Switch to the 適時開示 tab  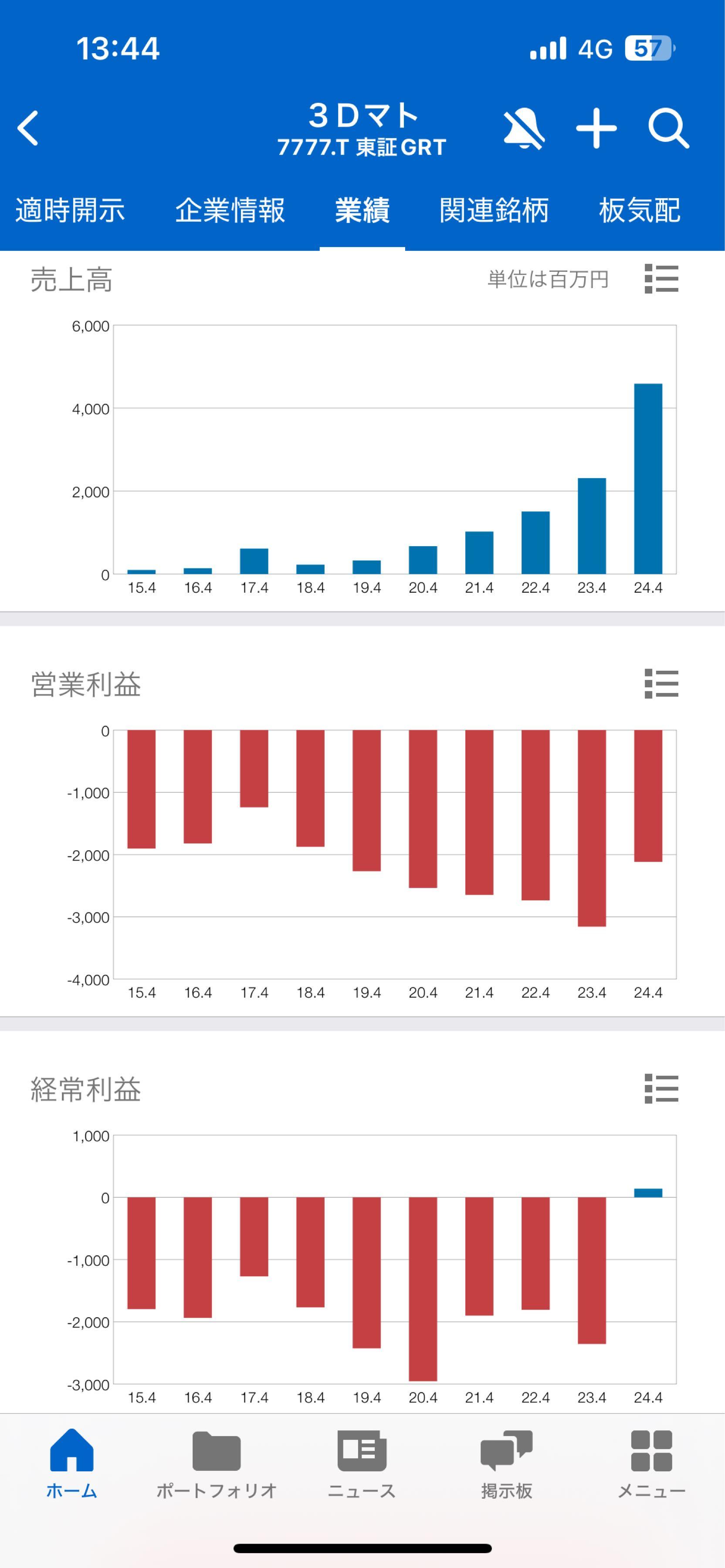click(x=70, y=211)
